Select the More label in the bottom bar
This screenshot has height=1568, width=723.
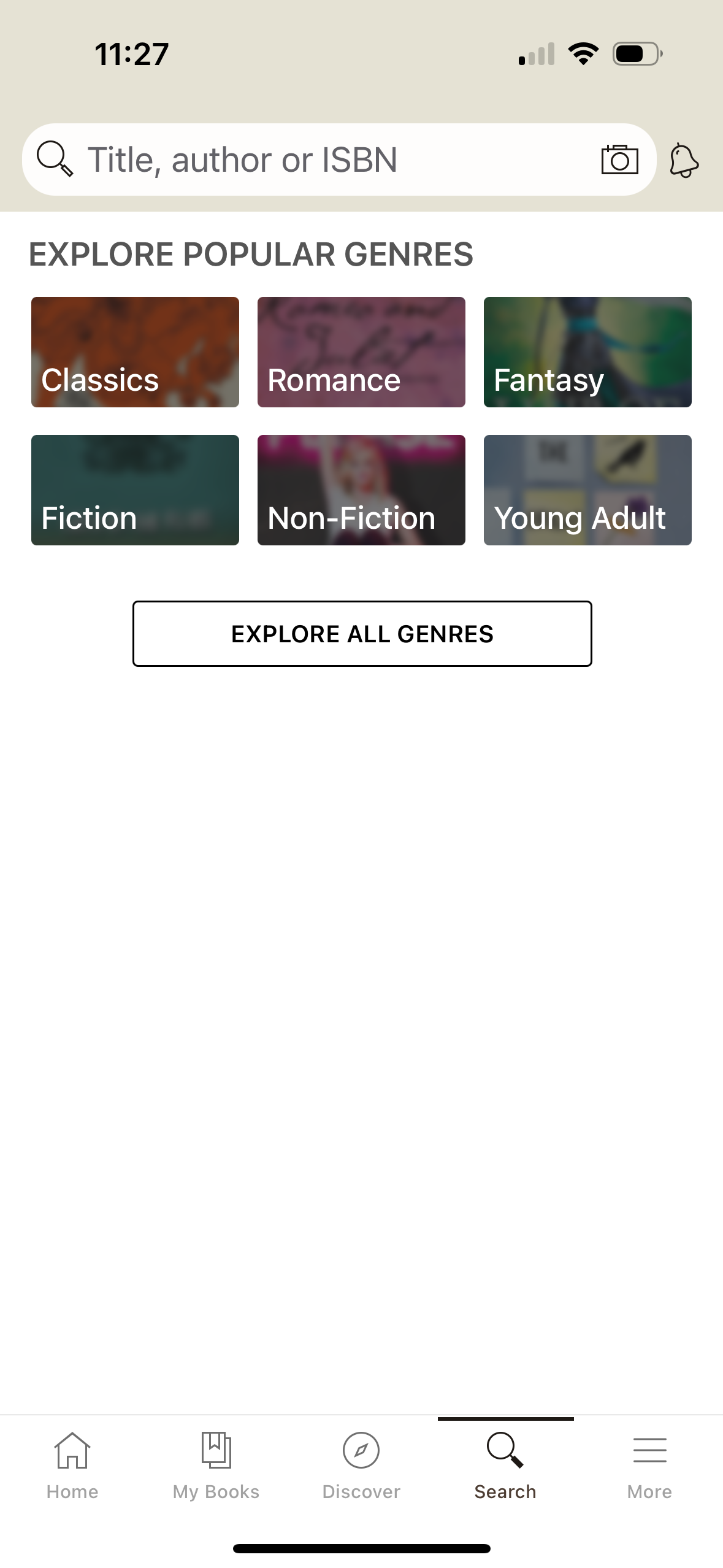[649, 1492]
